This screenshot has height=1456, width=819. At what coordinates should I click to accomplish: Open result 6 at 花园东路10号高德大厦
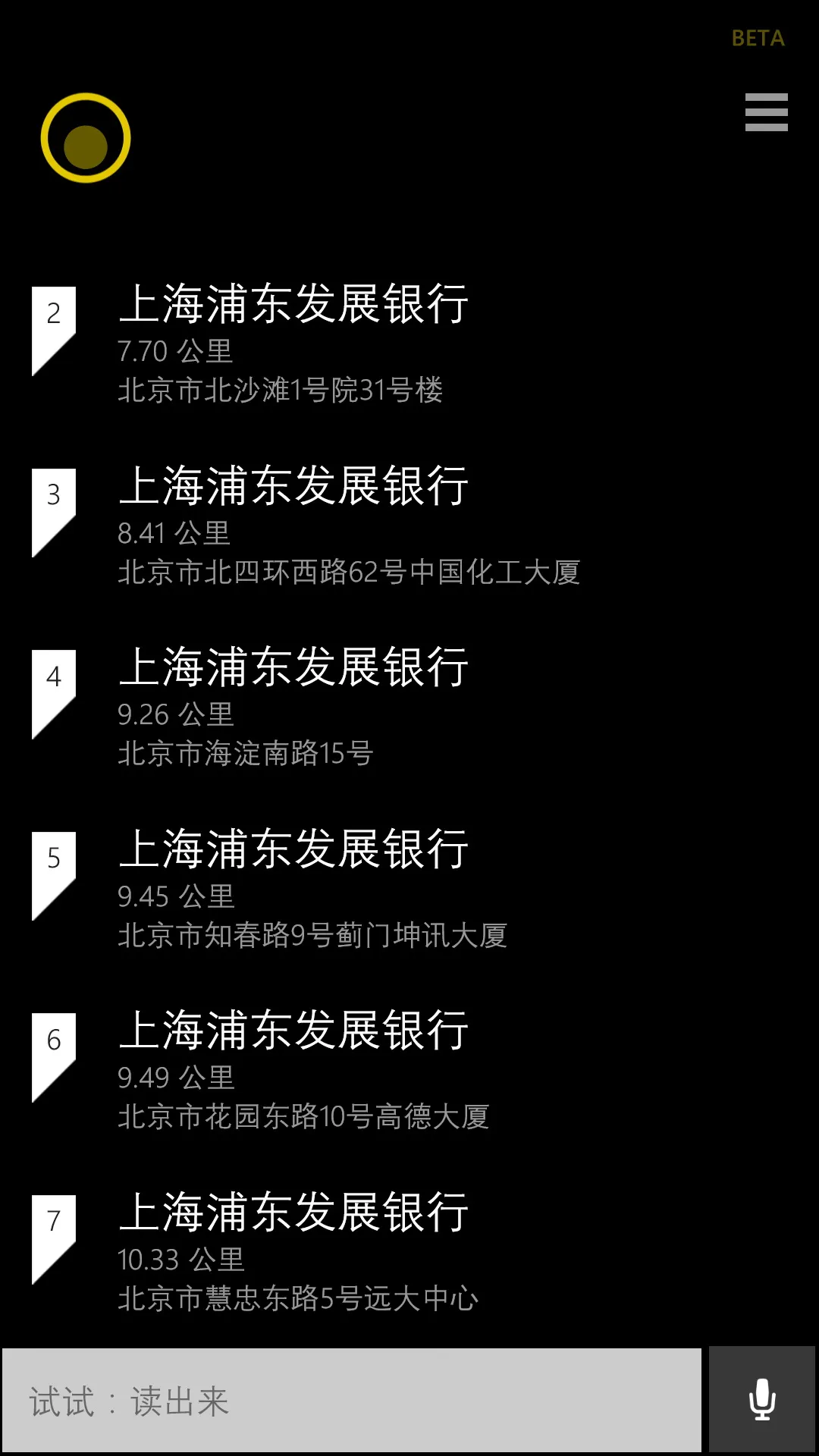[293, 1070]
